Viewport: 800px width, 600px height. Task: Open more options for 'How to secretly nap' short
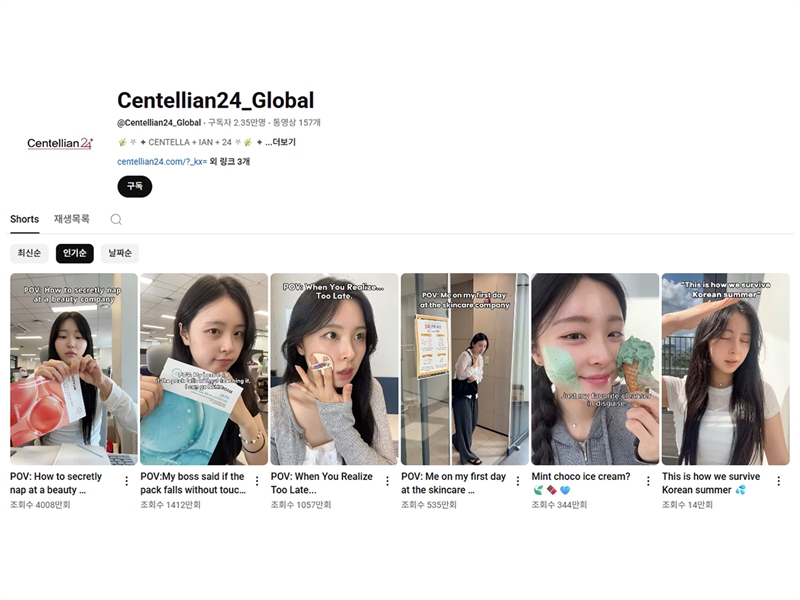pos(126,481)
